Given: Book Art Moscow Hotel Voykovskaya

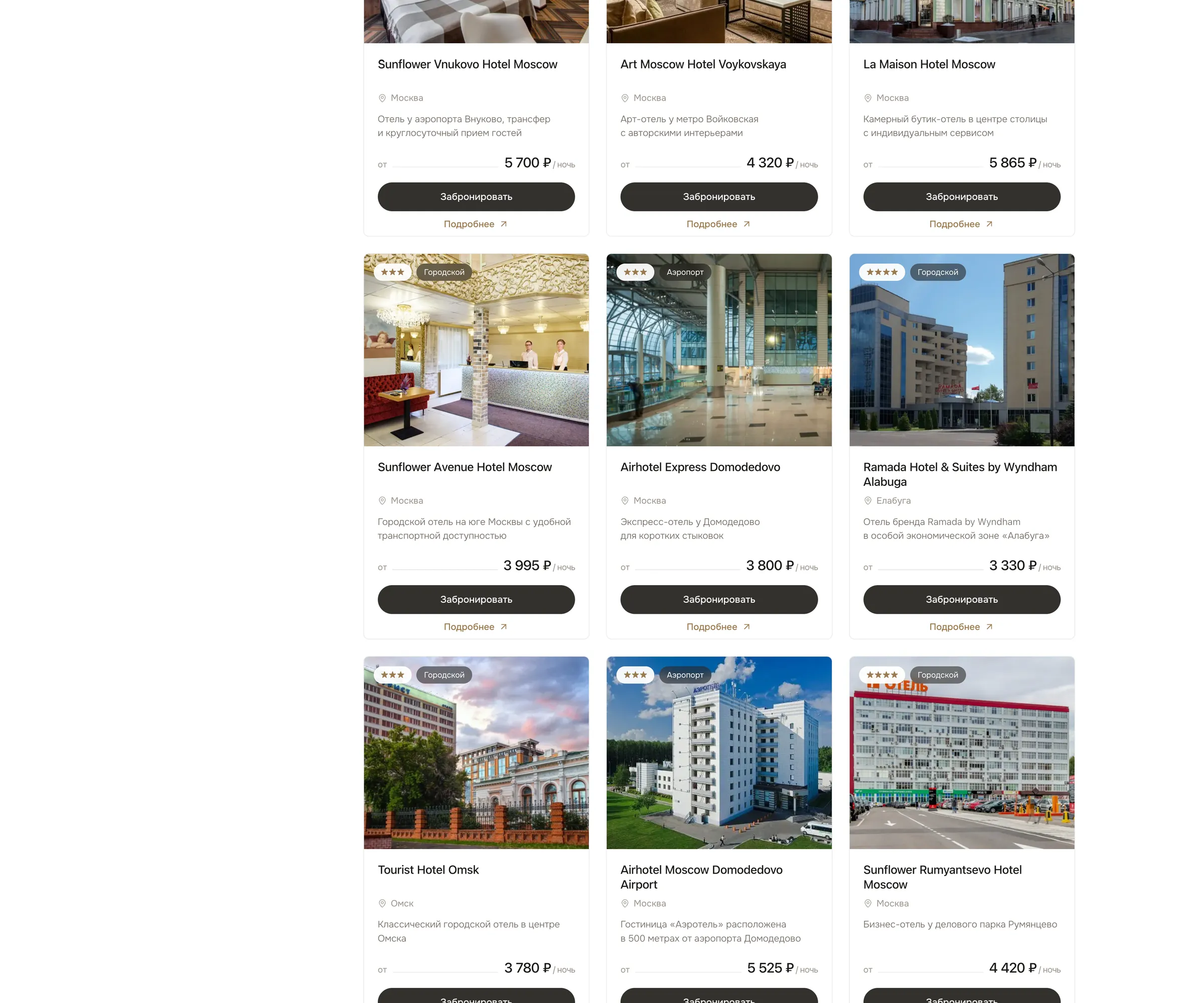Looking at the screenshot, I should tap(719, 197).
